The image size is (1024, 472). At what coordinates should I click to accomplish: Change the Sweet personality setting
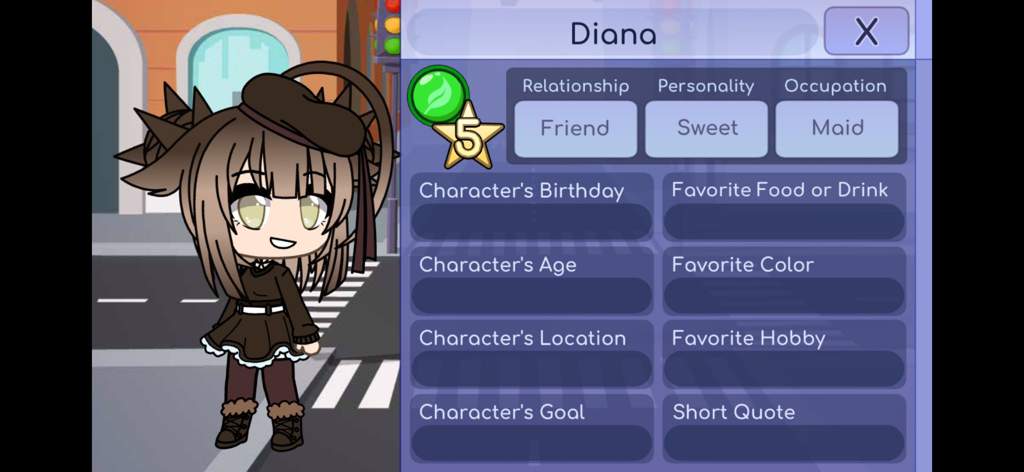pos(706,128)
